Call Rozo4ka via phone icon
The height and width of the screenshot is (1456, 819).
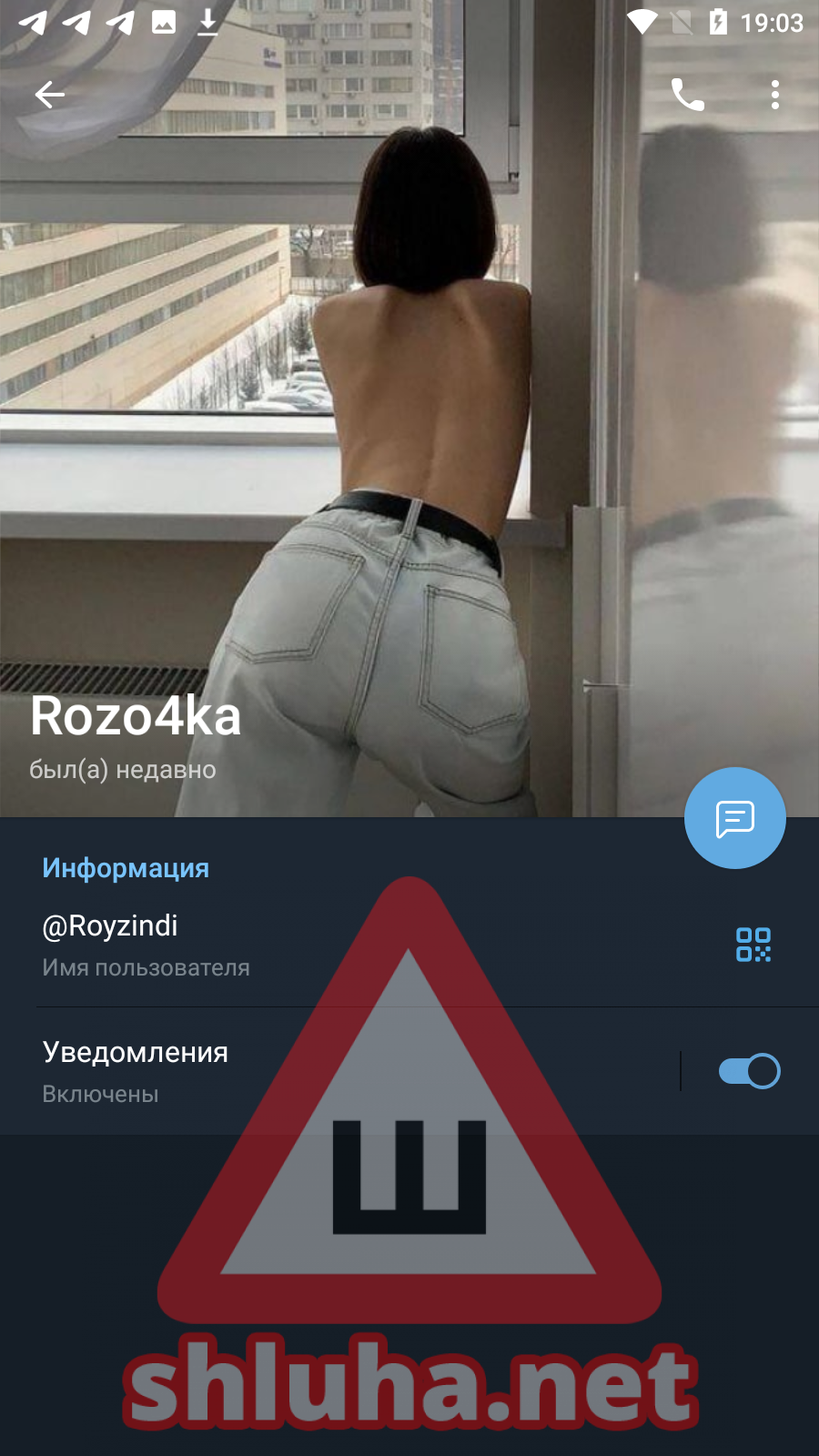687,95
